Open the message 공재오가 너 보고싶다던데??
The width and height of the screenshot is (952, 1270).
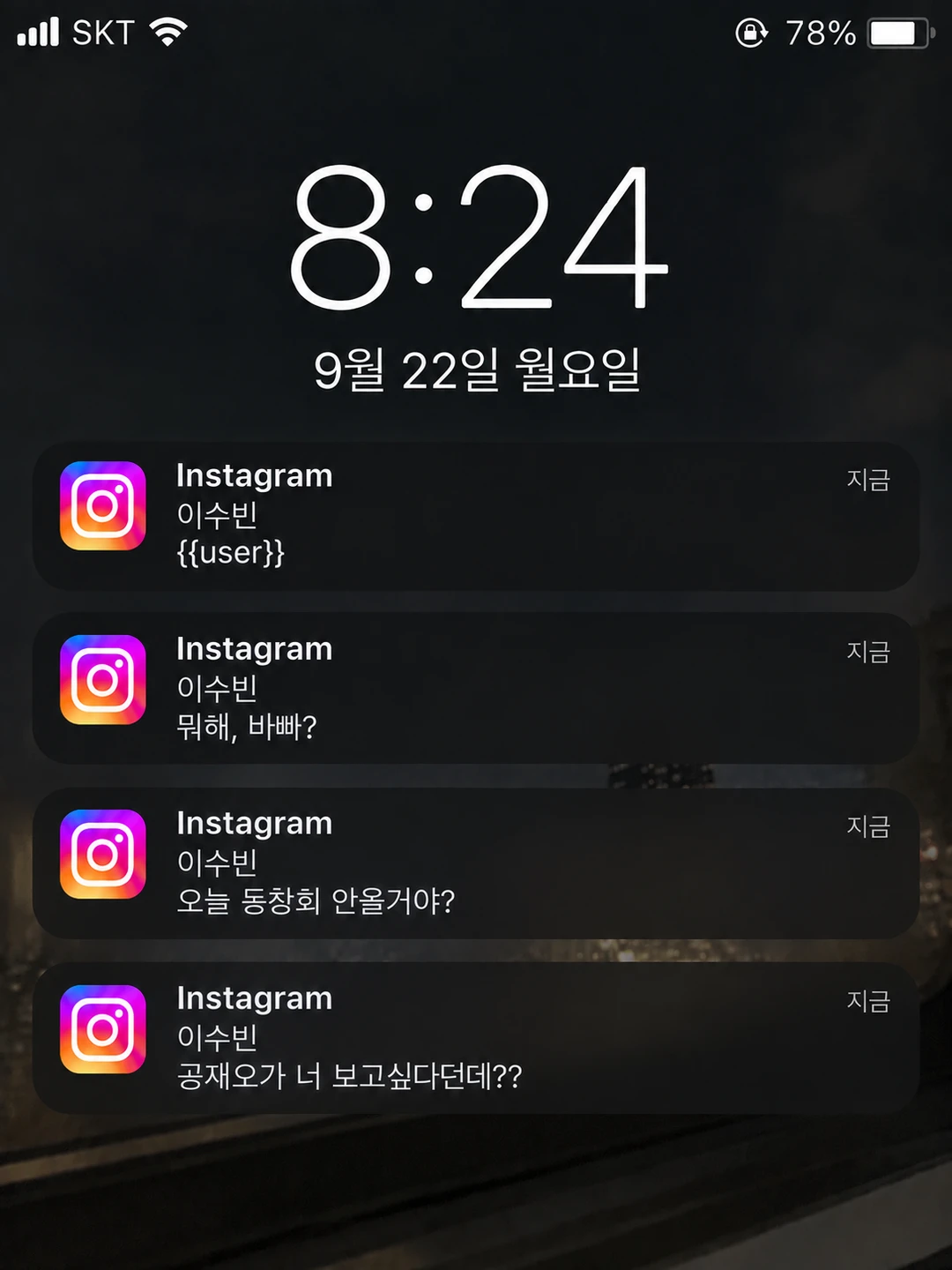476,1038
